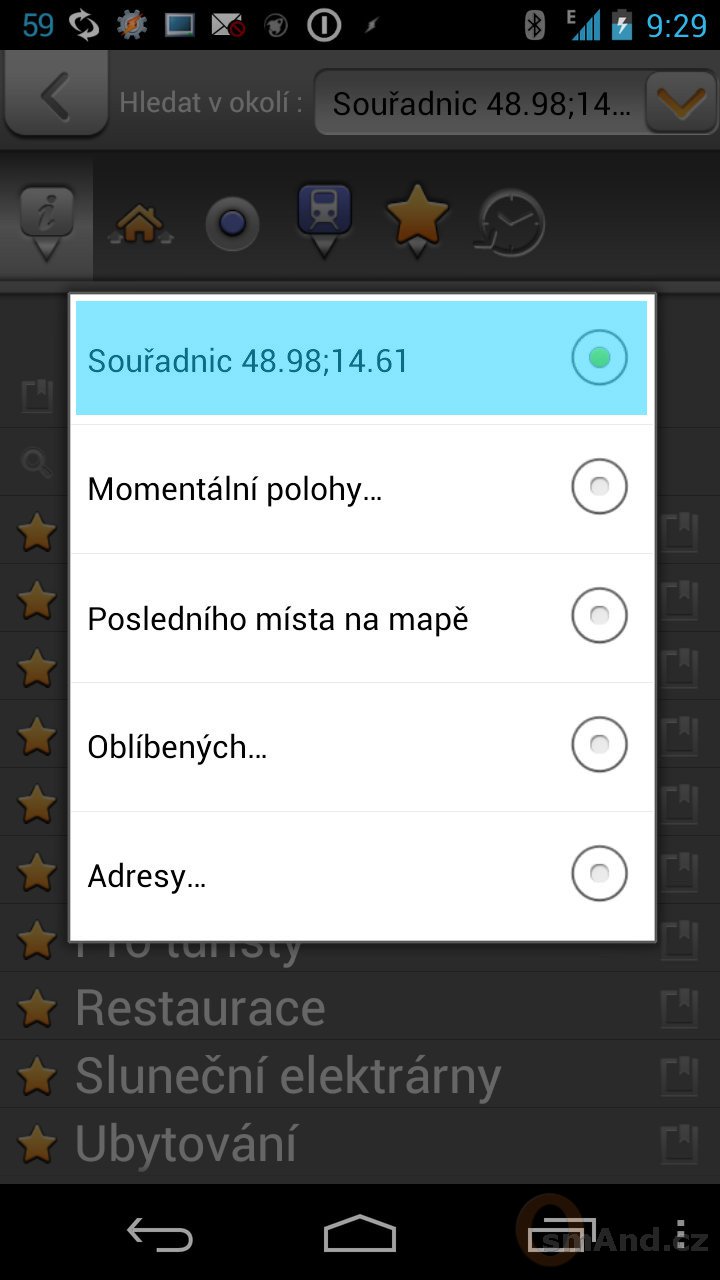Select the Souřadnic 48.98;14.61 option
Image resolution: width=720 pixels, height=1280 pixels.
click(361, 358)
